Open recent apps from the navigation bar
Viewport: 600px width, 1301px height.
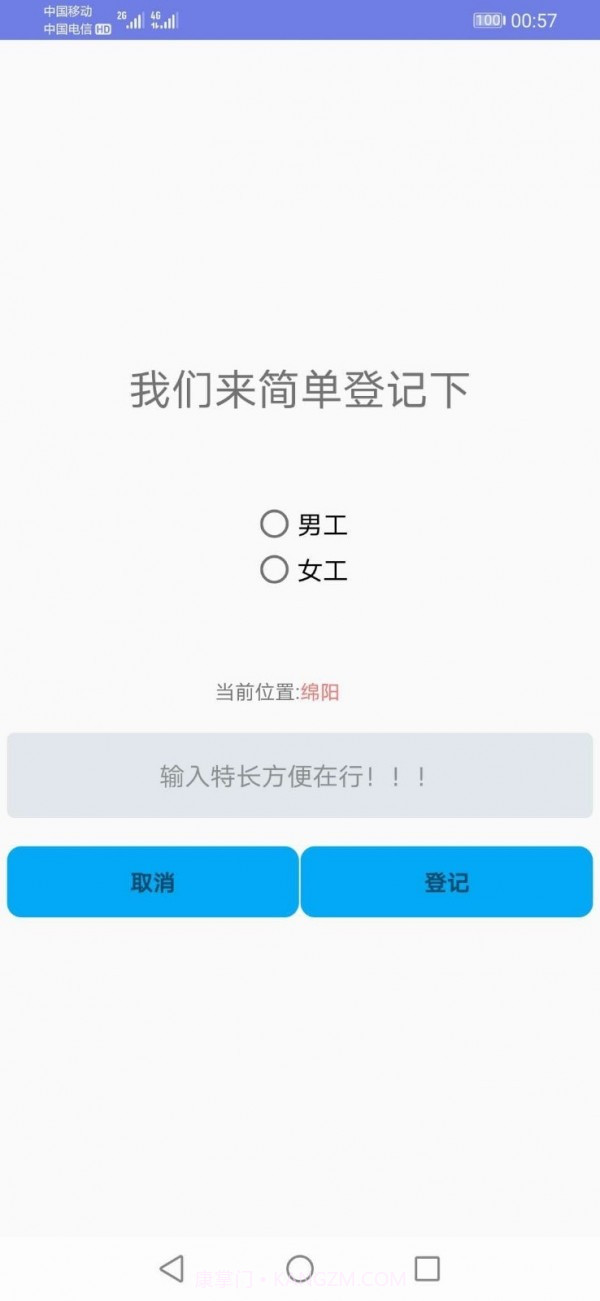427,1268
